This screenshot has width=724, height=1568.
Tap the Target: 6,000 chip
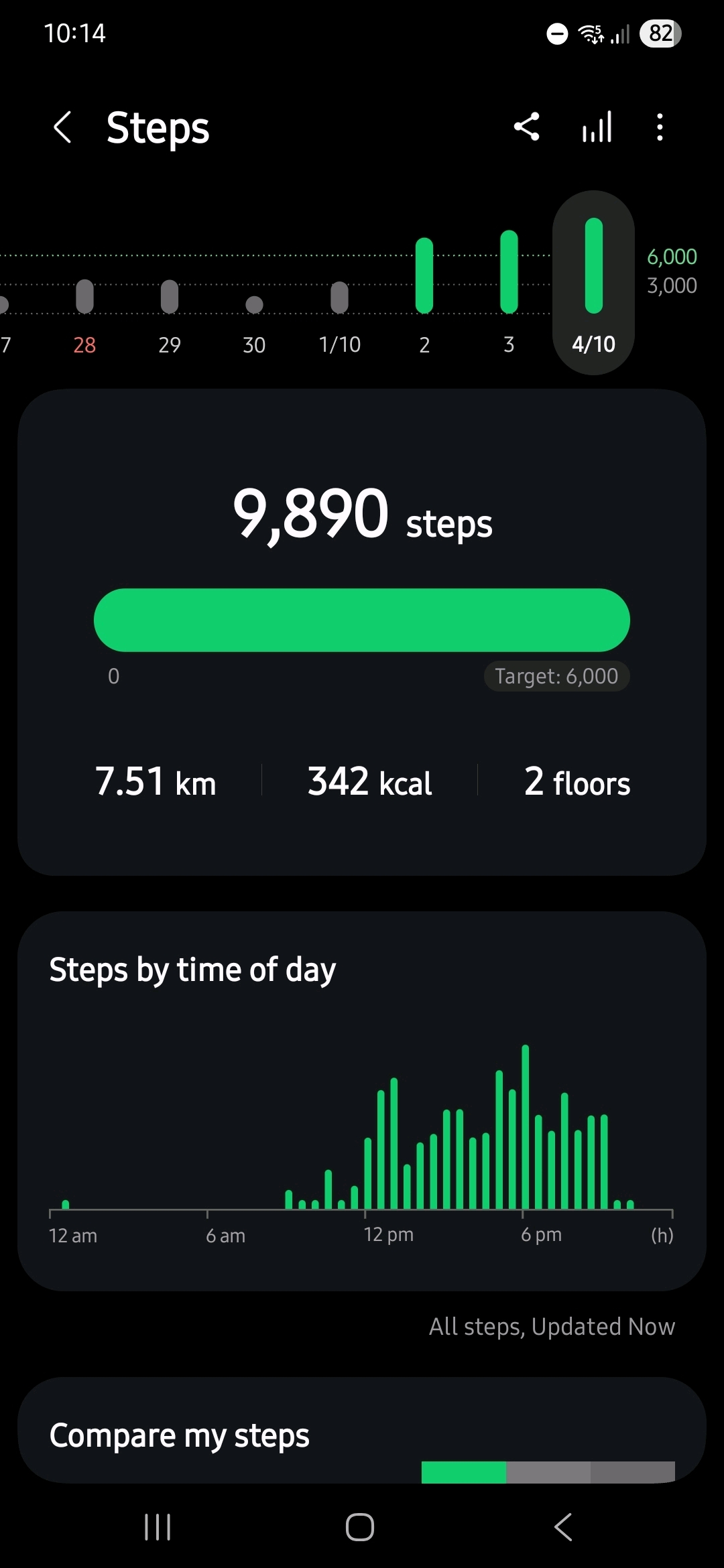[x=556, y=676]
